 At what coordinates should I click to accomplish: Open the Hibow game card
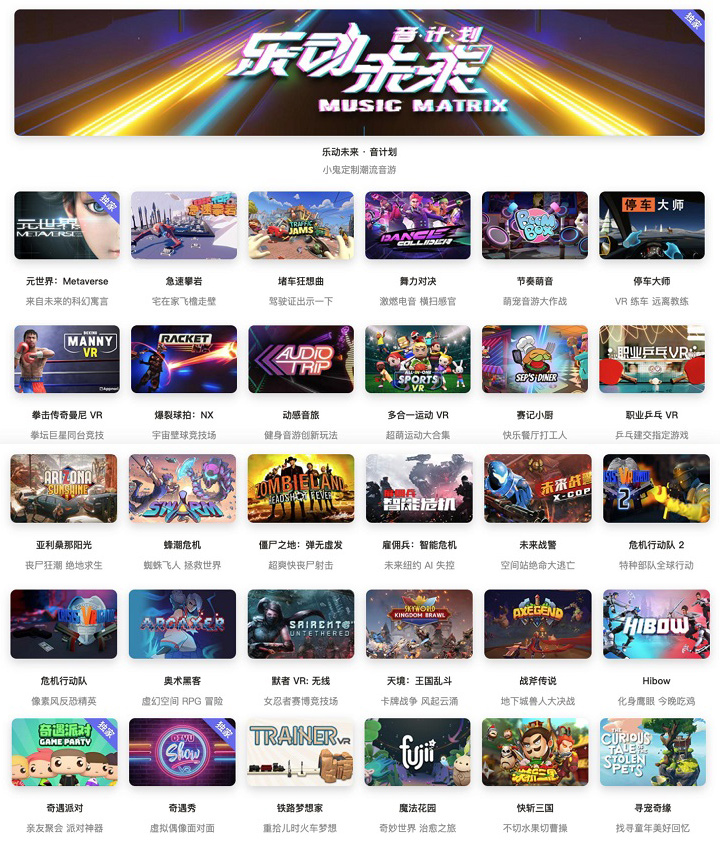(x=656, y=623)
